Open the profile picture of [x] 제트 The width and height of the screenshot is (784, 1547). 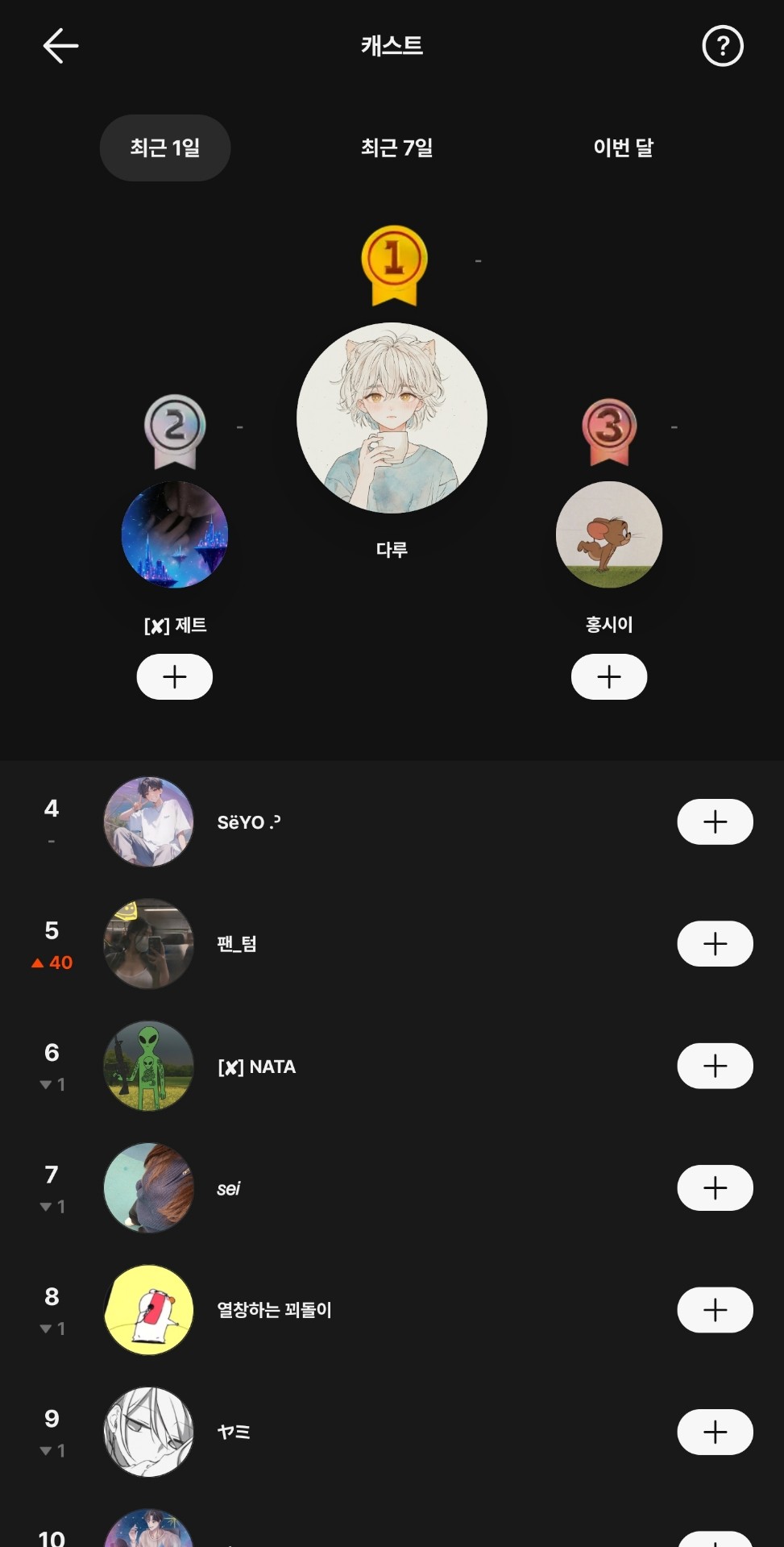[x=174, y=534]
